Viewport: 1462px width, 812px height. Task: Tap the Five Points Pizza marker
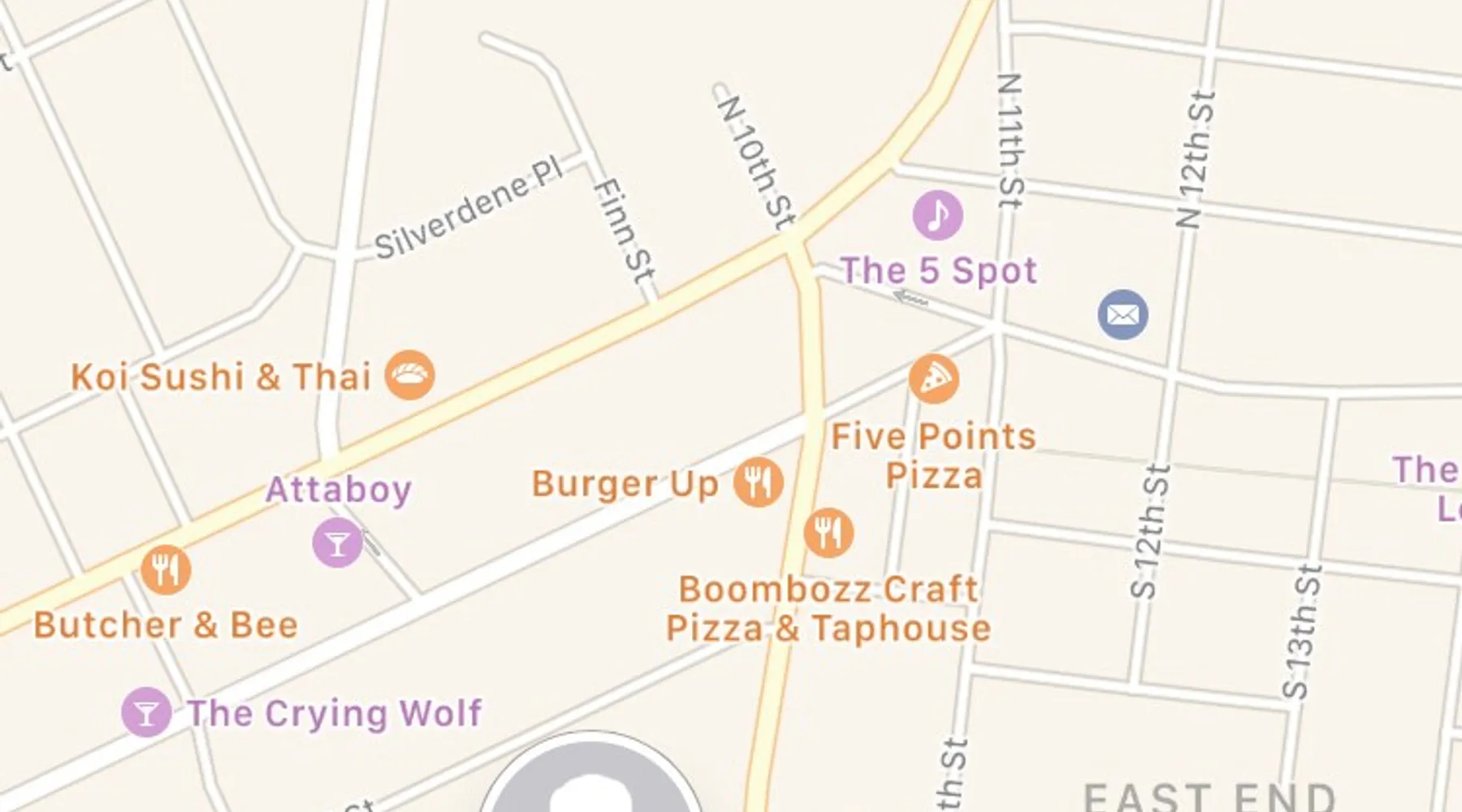point(933,378)
